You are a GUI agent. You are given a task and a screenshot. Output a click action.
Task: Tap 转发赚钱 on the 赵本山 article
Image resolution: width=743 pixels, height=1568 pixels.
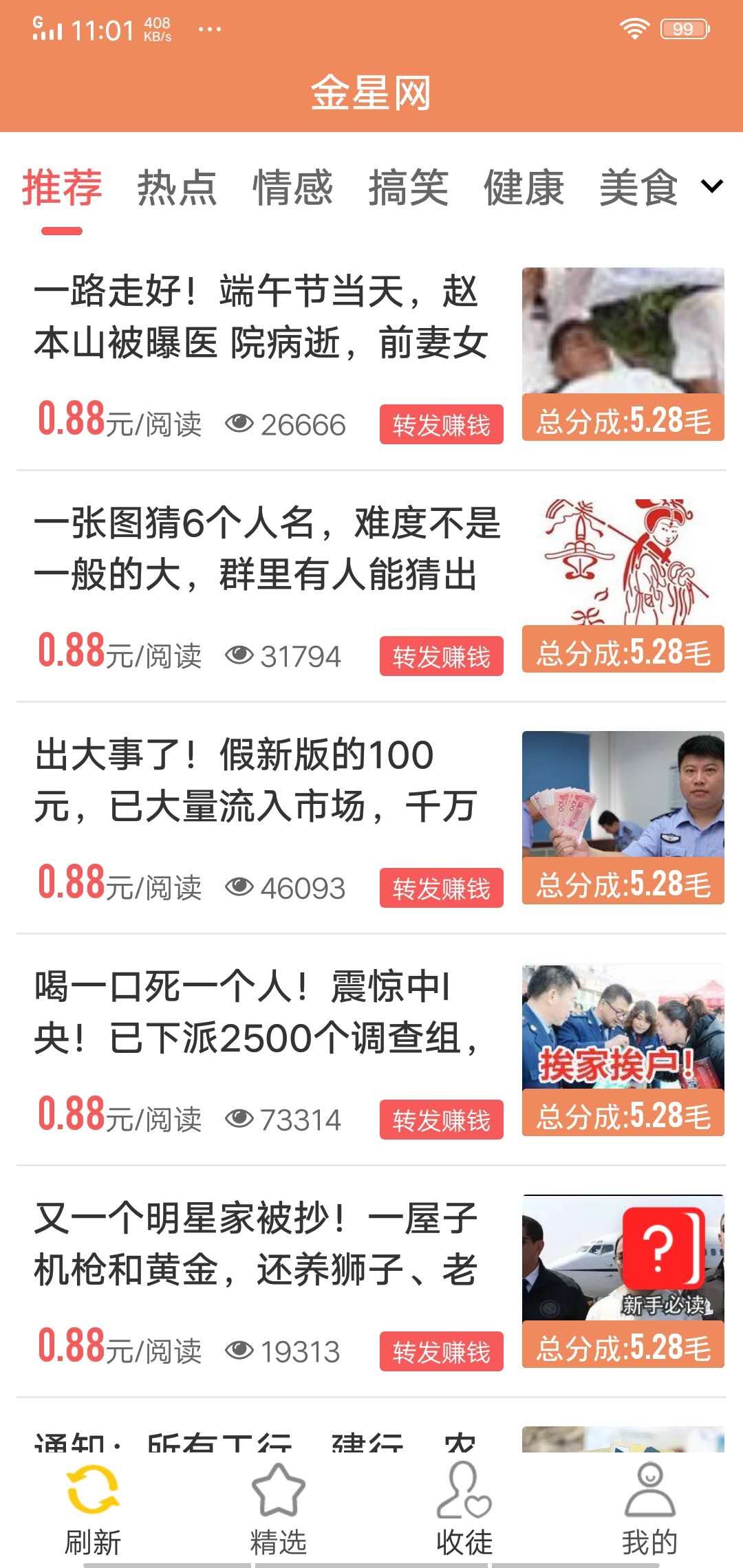pyautogui.click(x=441, y=424)
